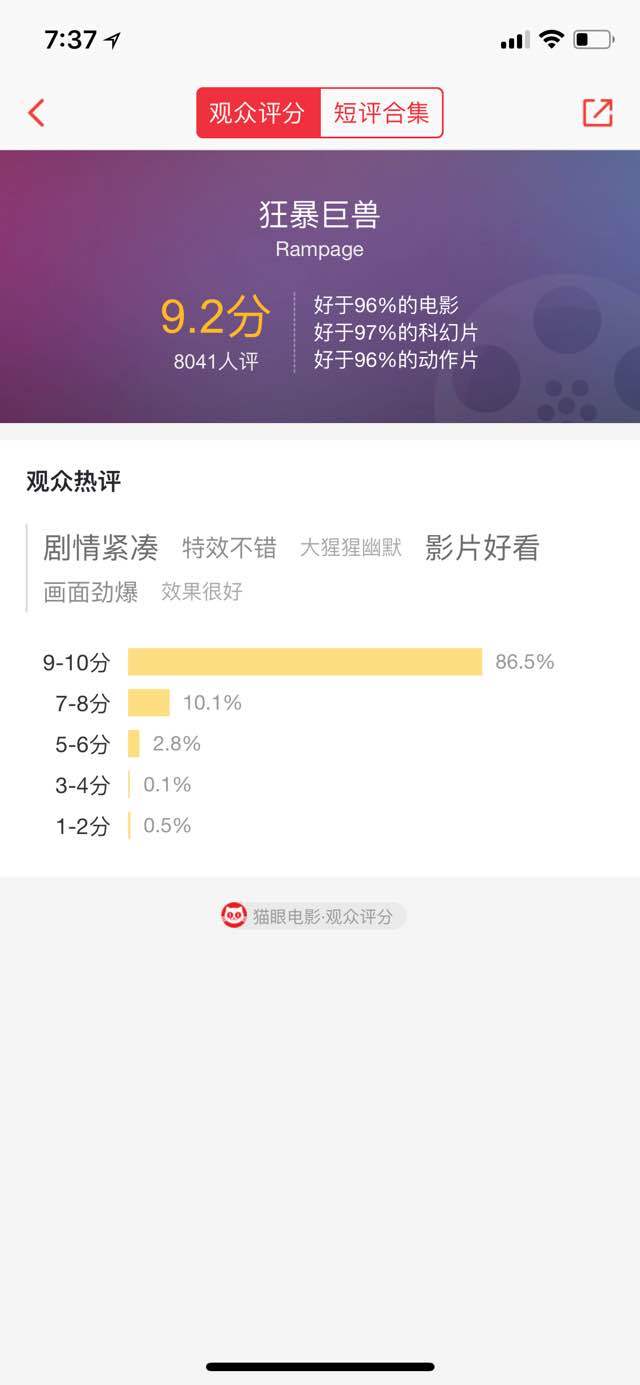Choose the 画面劲爆 tag

(91, 592)
